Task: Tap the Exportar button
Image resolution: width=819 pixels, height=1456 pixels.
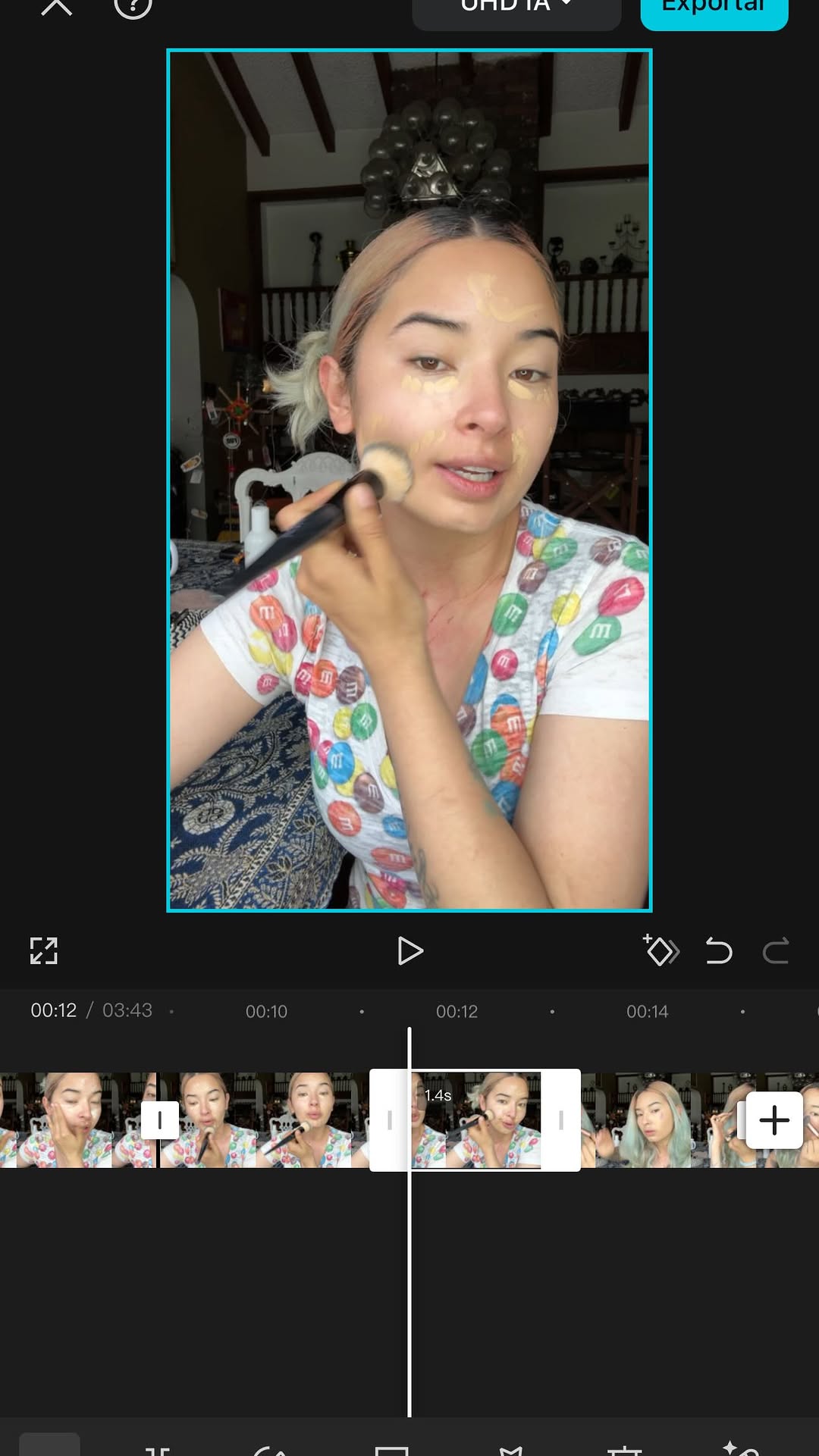Action: [x=714, y=9]
